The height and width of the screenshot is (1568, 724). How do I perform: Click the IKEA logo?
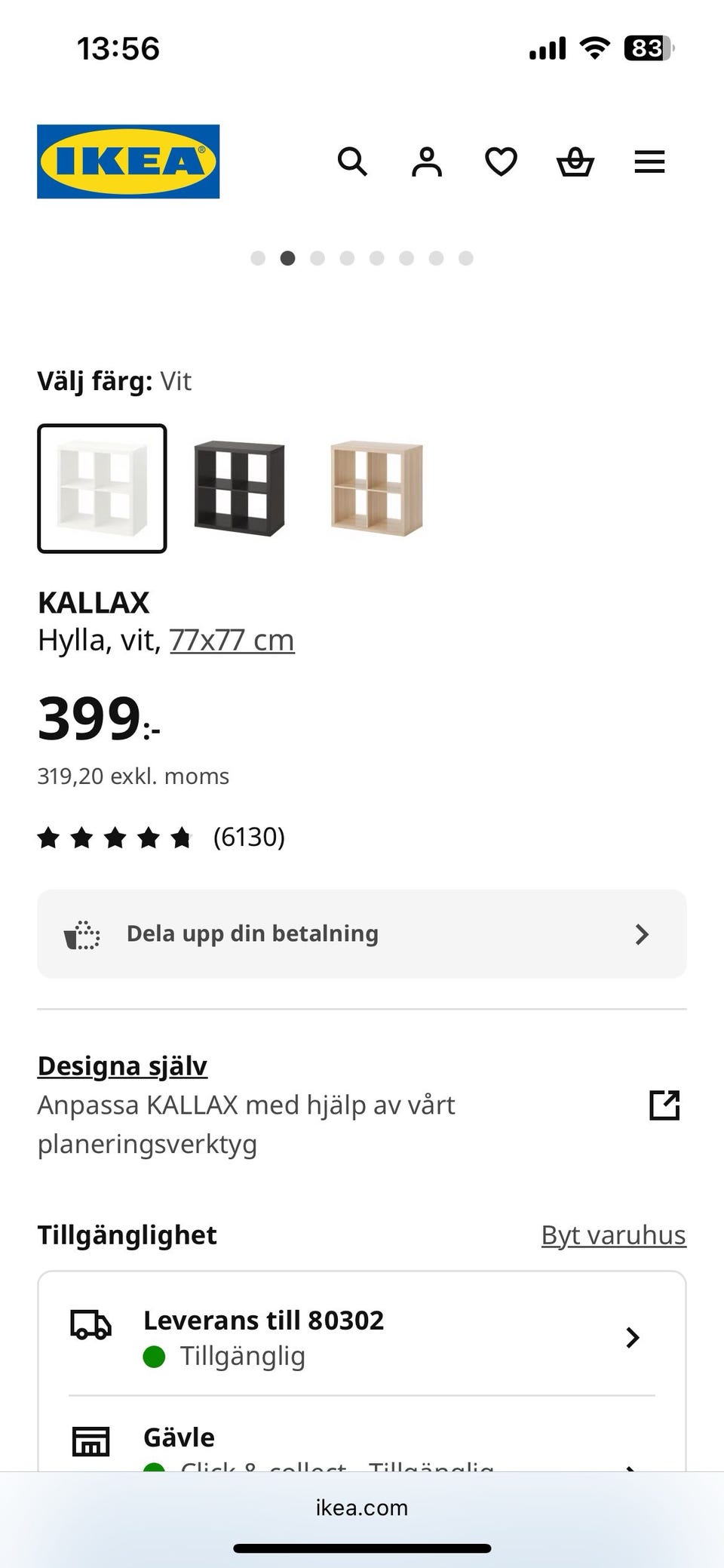pyautogui.click(x=127, y=161)
